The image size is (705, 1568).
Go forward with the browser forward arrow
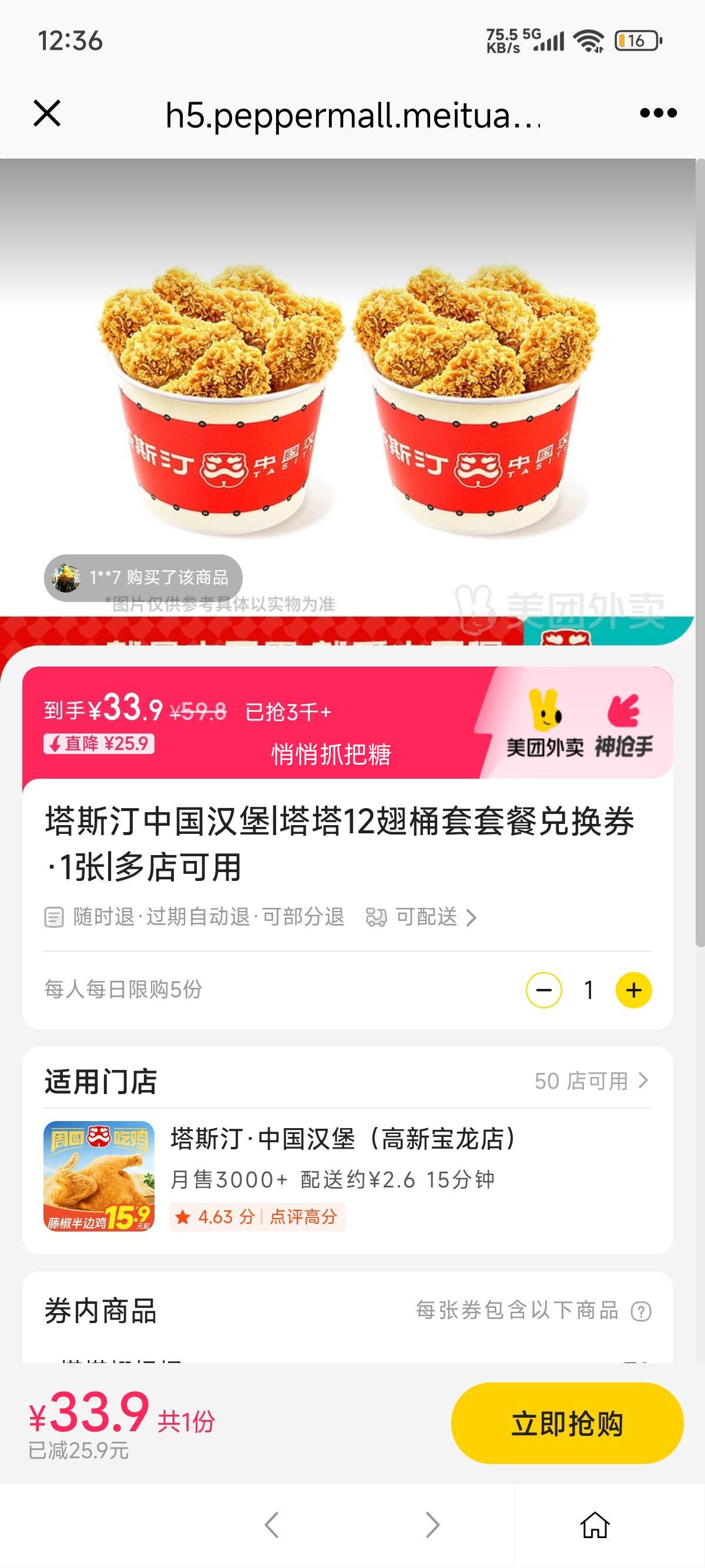pos(432,1525)
